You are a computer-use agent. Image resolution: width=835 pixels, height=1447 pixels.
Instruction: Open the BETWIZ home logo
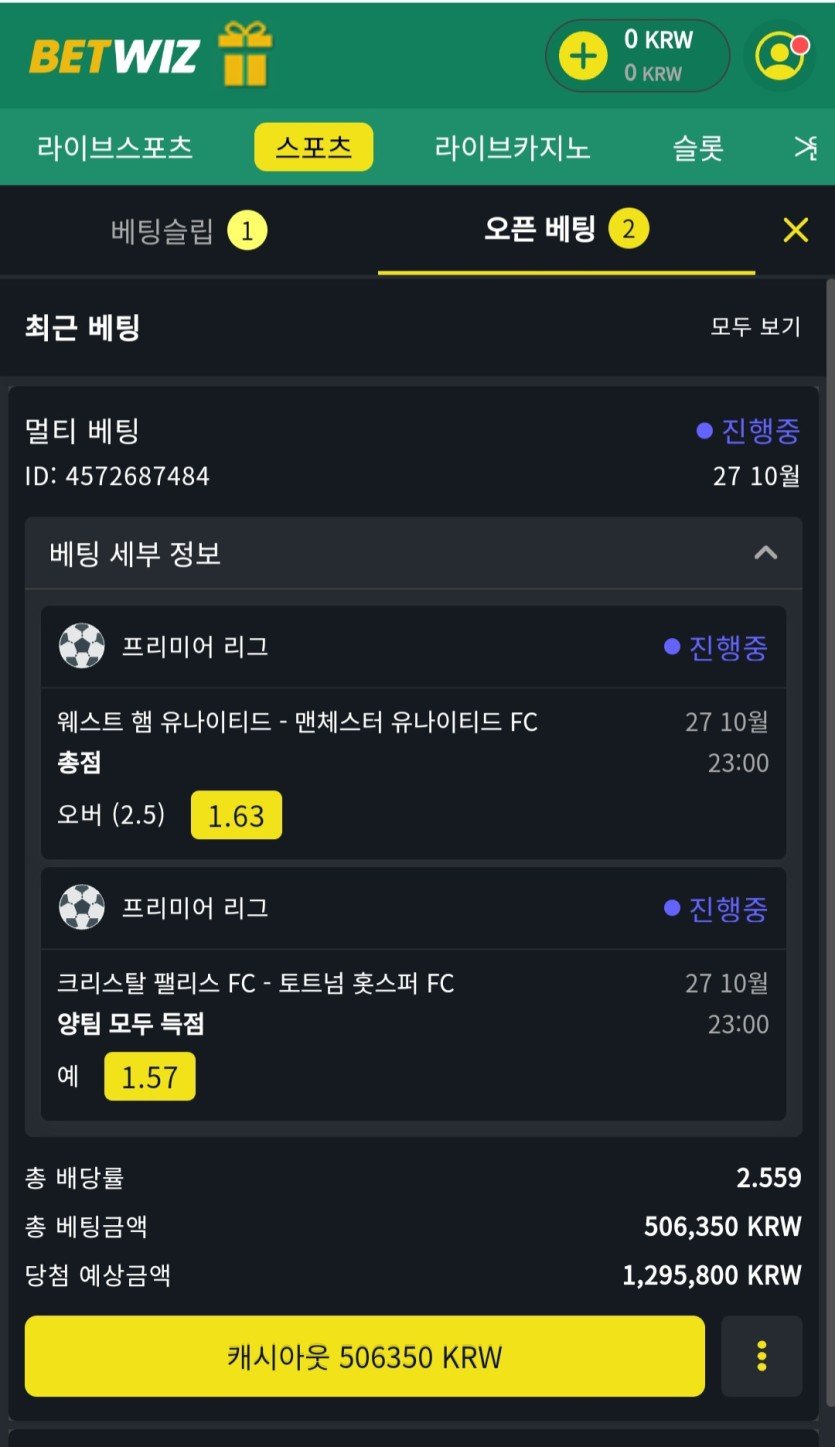pos(114,56)
